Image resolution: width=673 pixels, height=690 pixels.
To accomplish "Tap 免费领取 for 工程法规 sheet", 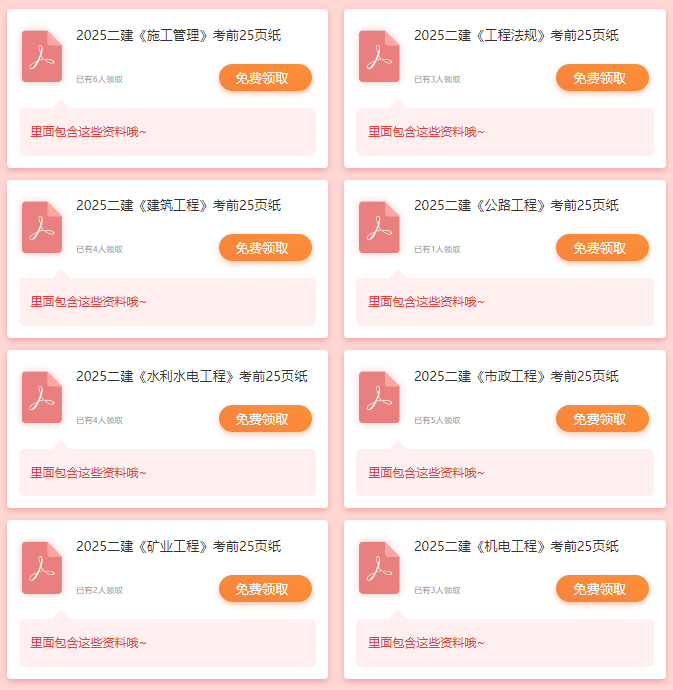I will point(602,78).
